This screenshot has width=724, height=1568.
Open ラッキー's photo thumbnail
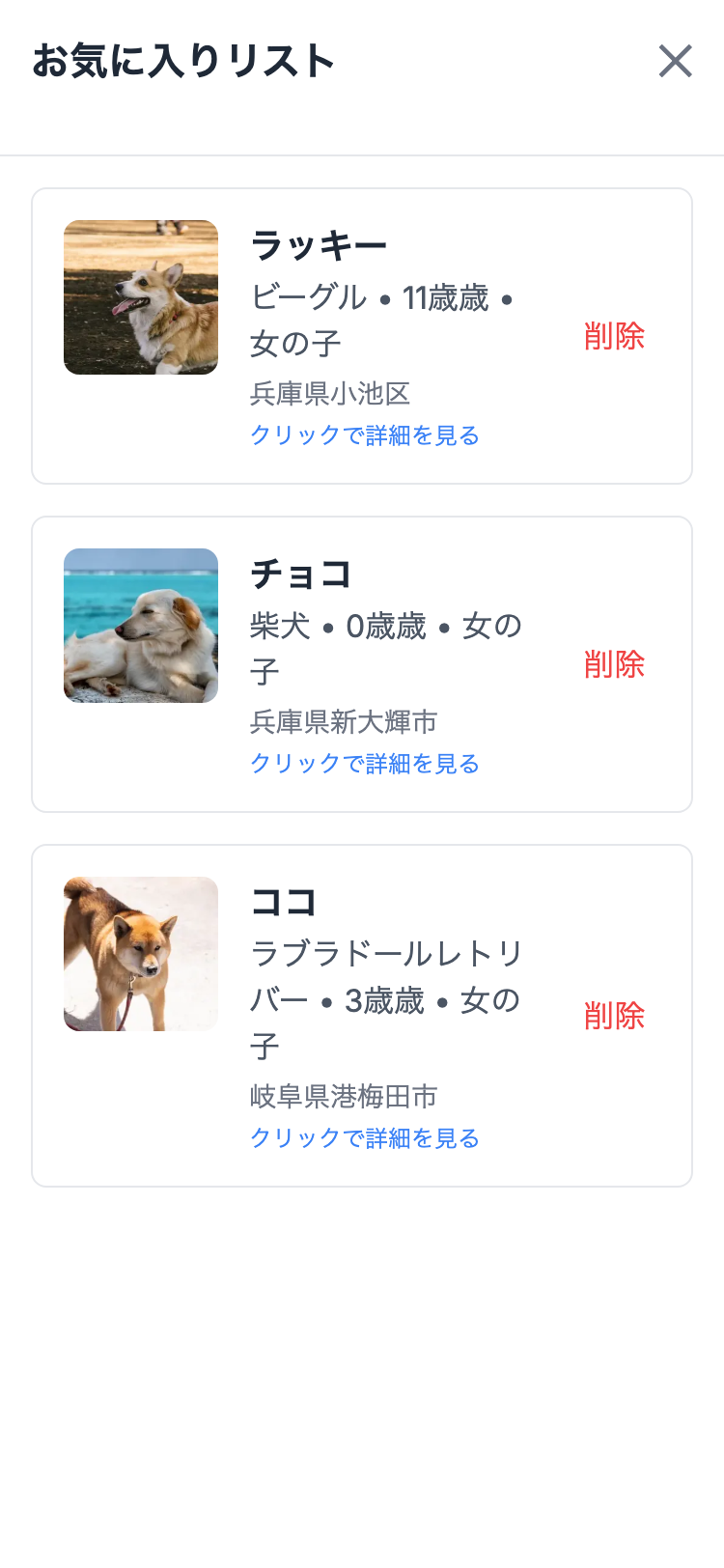click(x=141, y=296)
